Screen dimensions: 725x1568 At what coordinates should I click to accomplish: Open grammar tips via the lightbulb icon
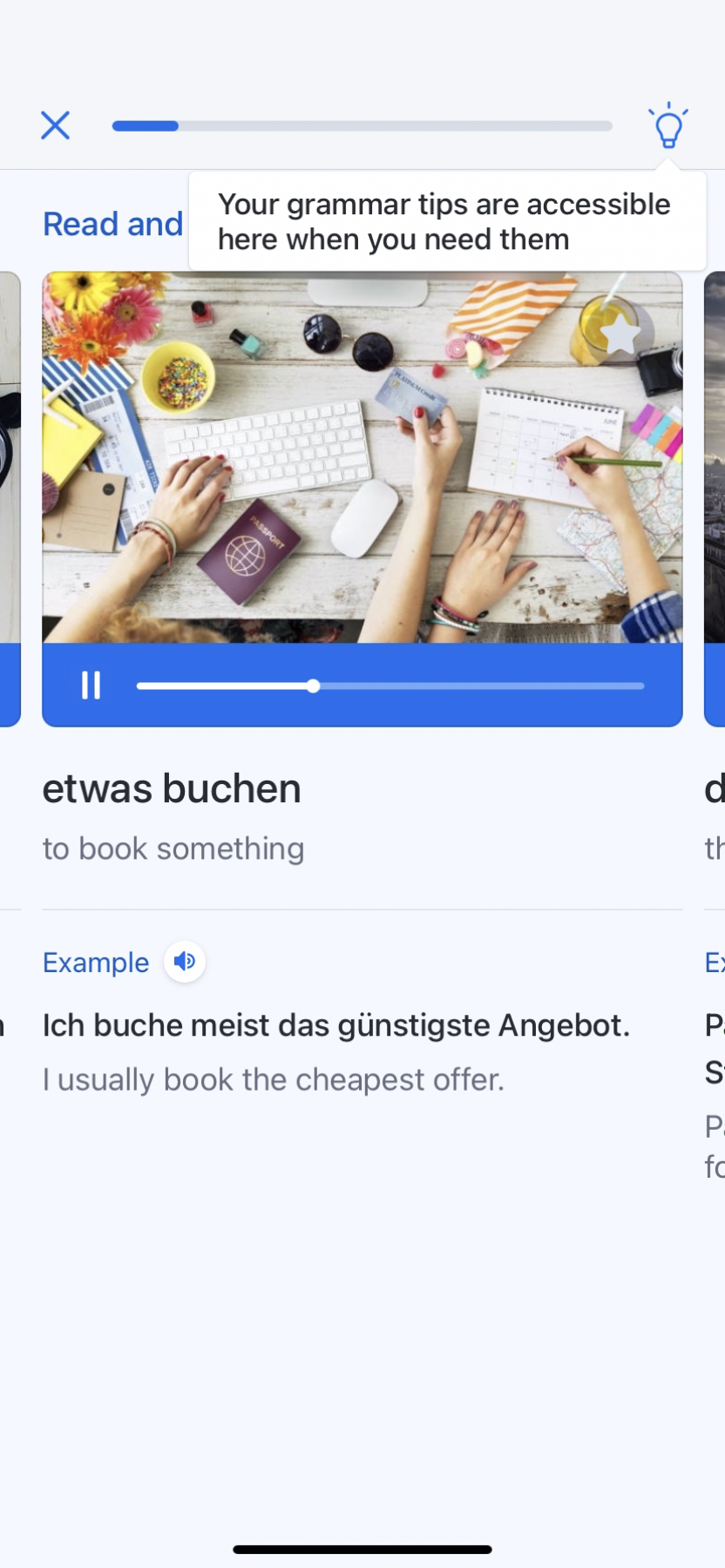(x=668, y=126)
